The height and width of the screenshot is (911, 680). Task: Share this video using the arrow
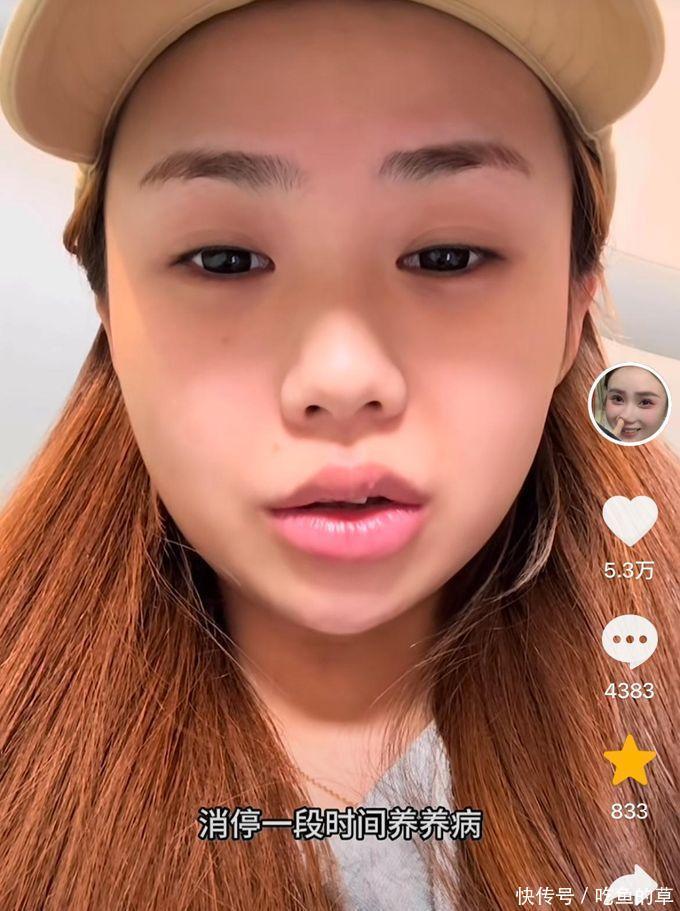(632, 881)
